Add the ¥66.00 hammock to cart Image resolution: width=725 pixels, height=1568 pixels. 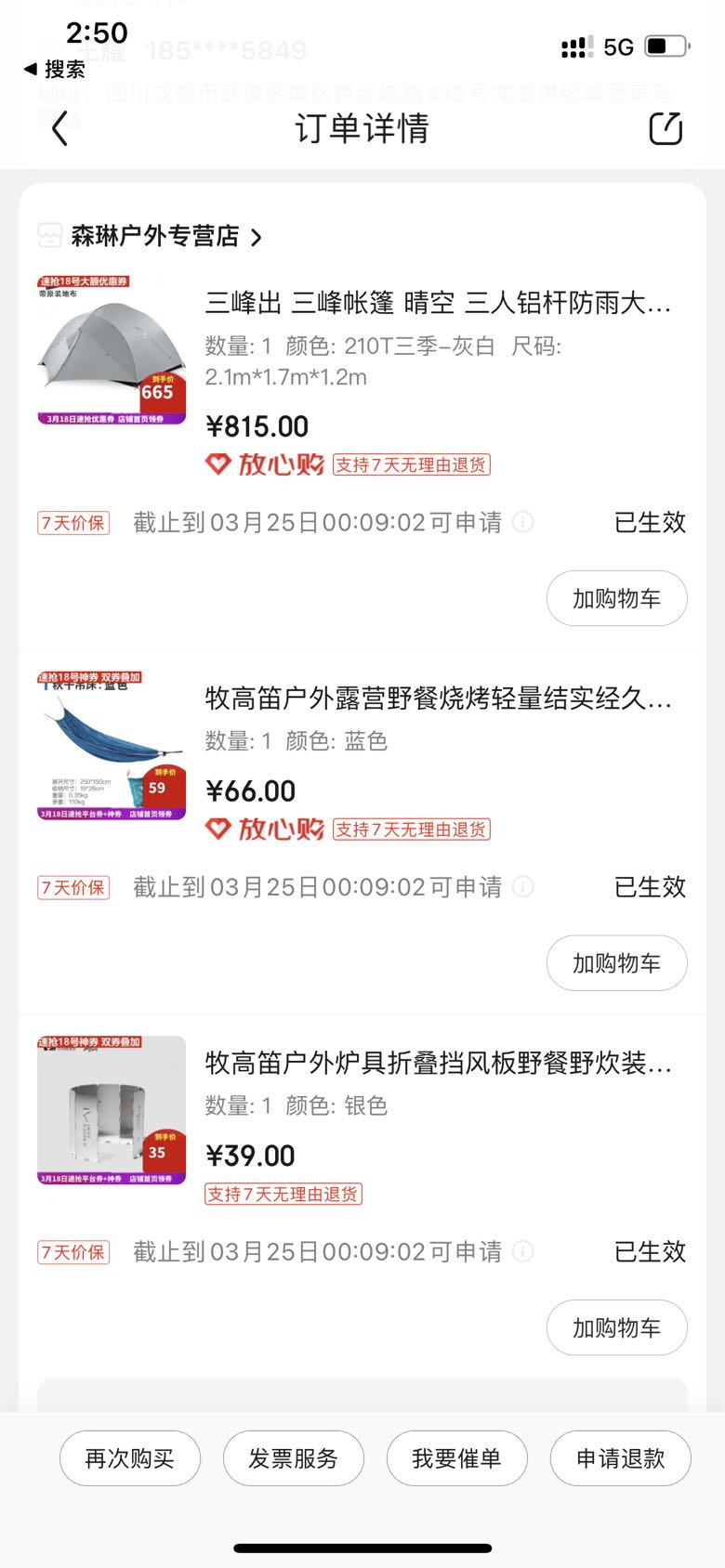click(617, 962)
